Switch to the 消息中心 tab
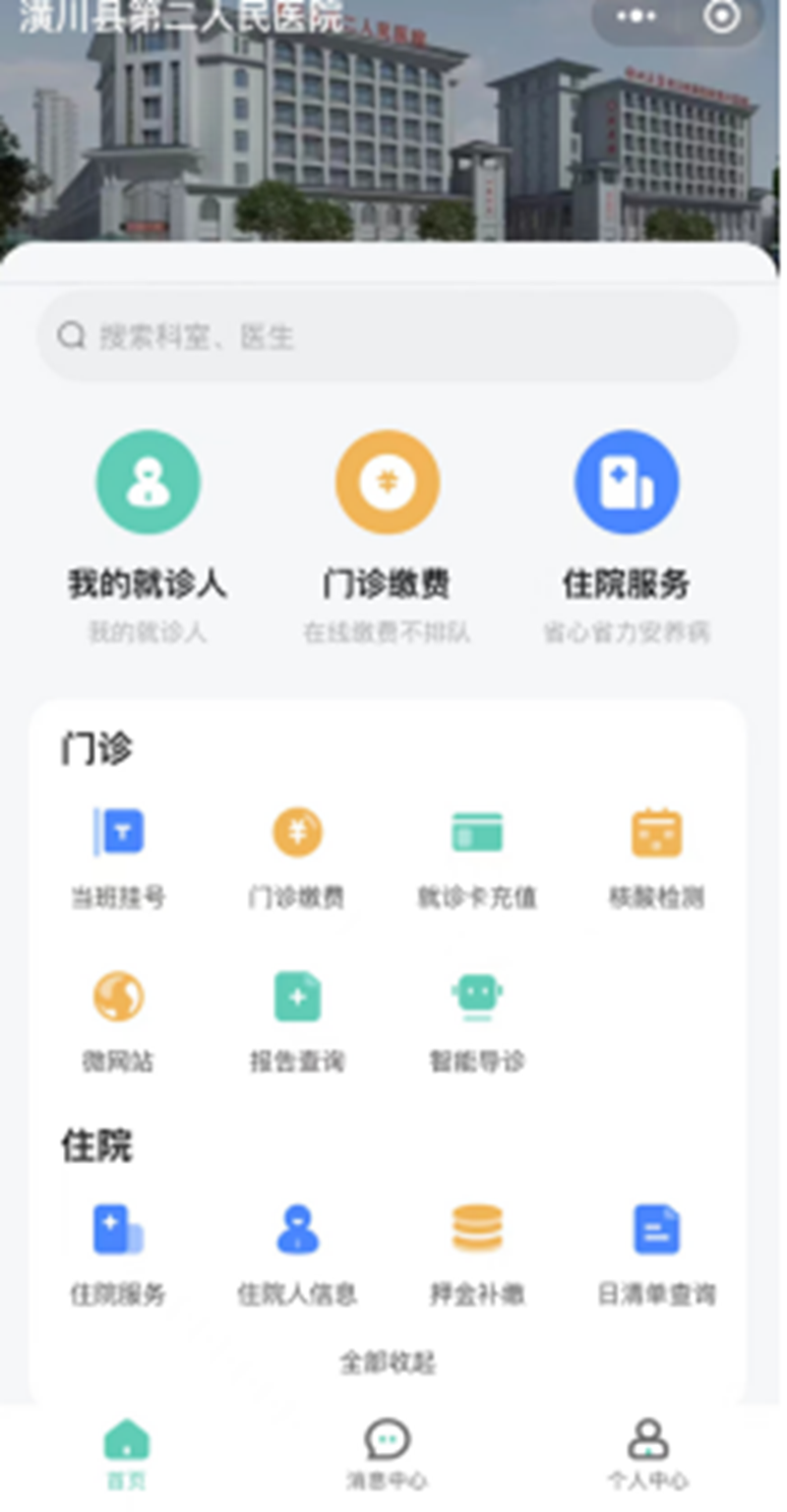This screenshot has height=1512, width=787. tap(387, 1455)
